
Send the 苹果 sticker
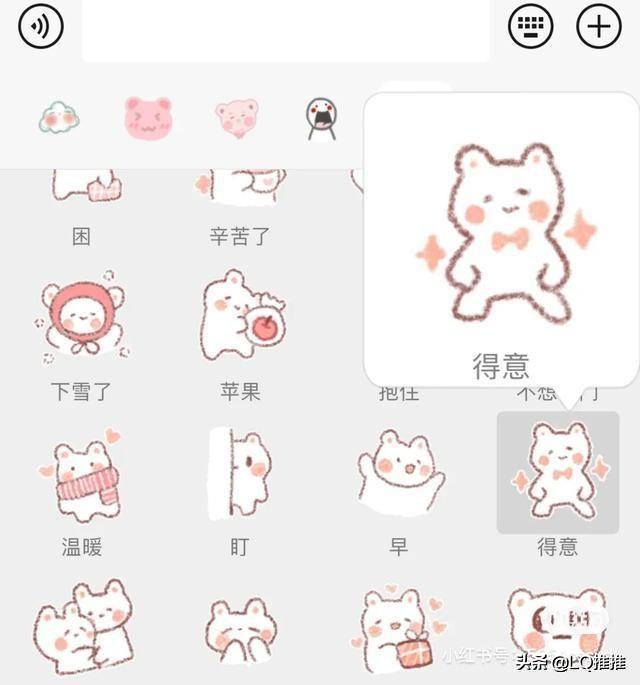coord(240,322)
